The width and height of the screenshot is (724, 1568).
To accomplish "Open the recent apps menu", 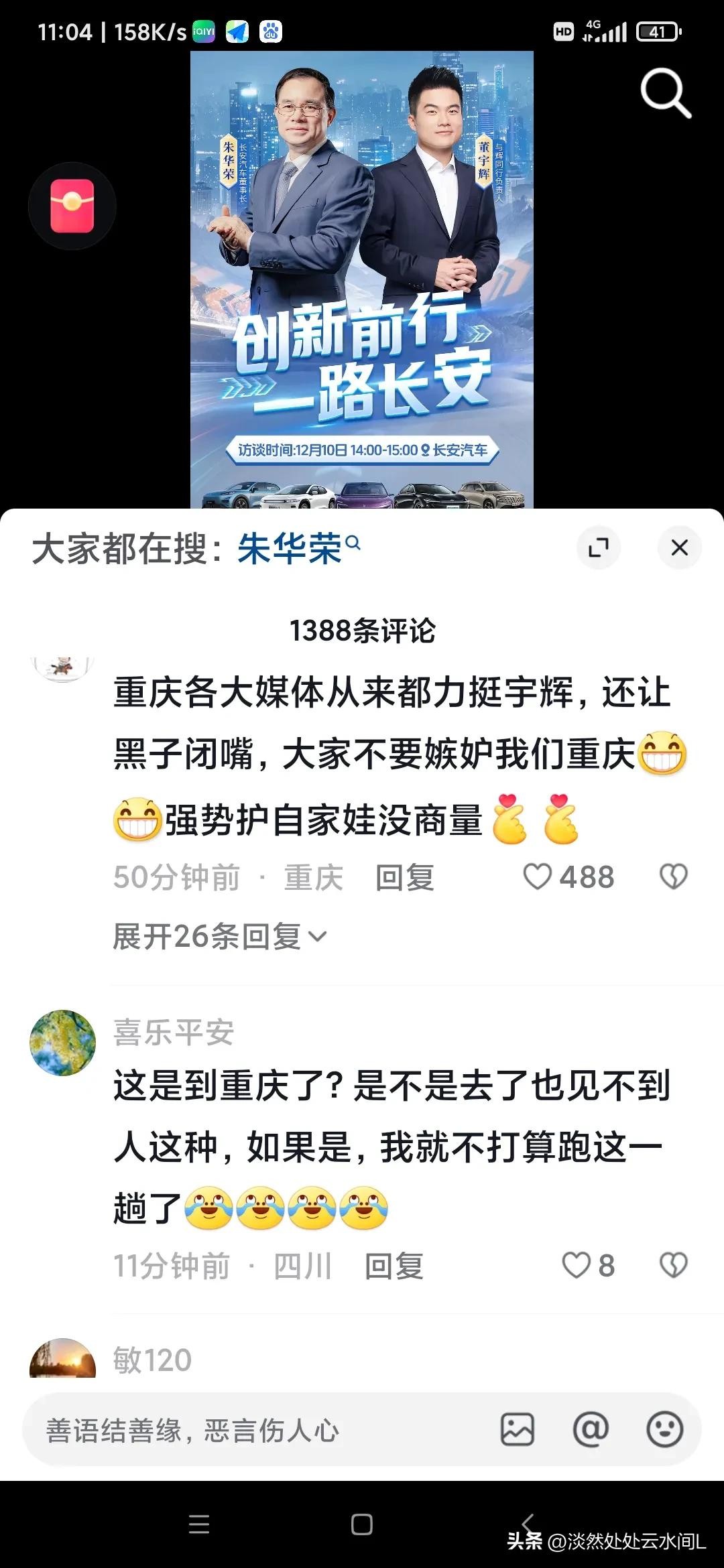I will click(x=199, y=1524).
